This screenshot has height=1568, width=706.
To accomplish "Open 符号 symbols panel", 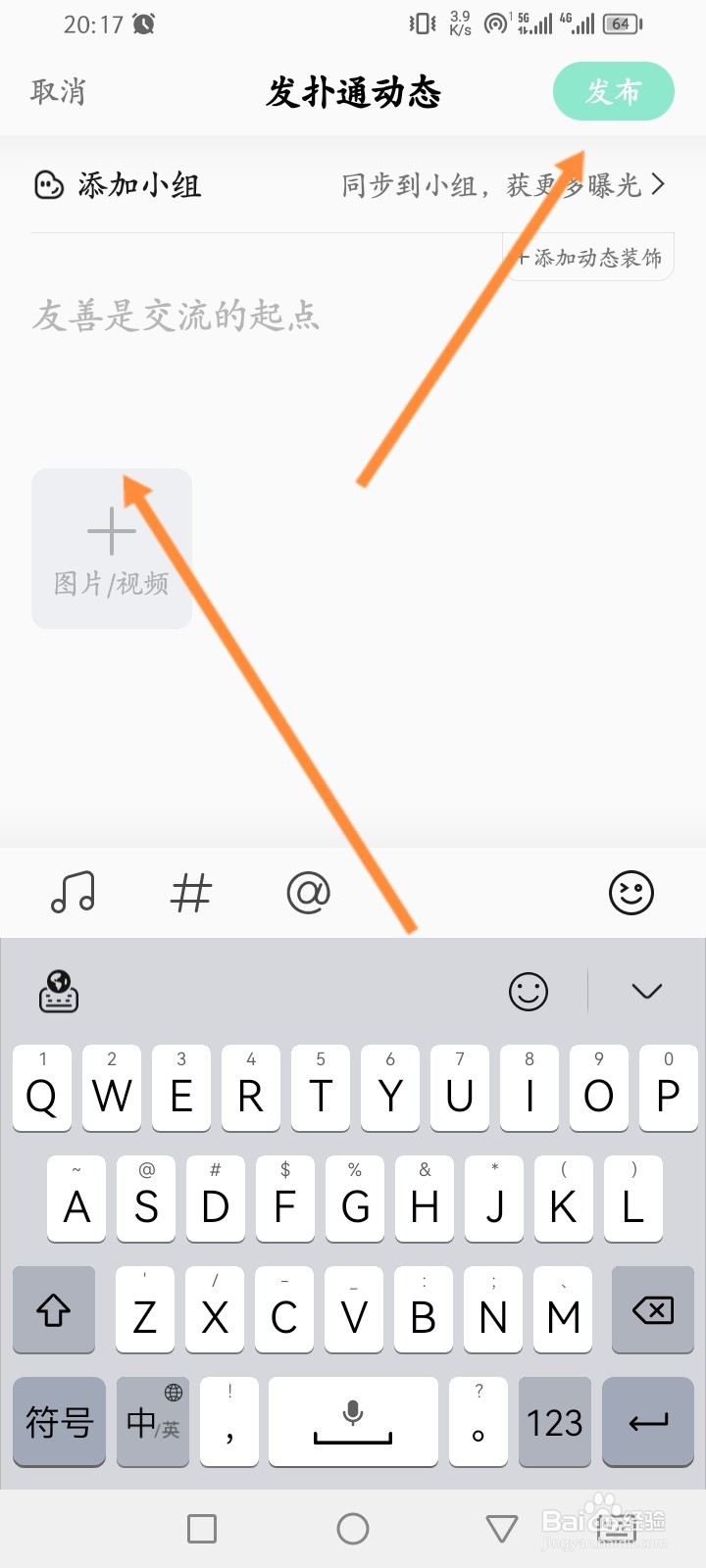I will click(59, 1422).
